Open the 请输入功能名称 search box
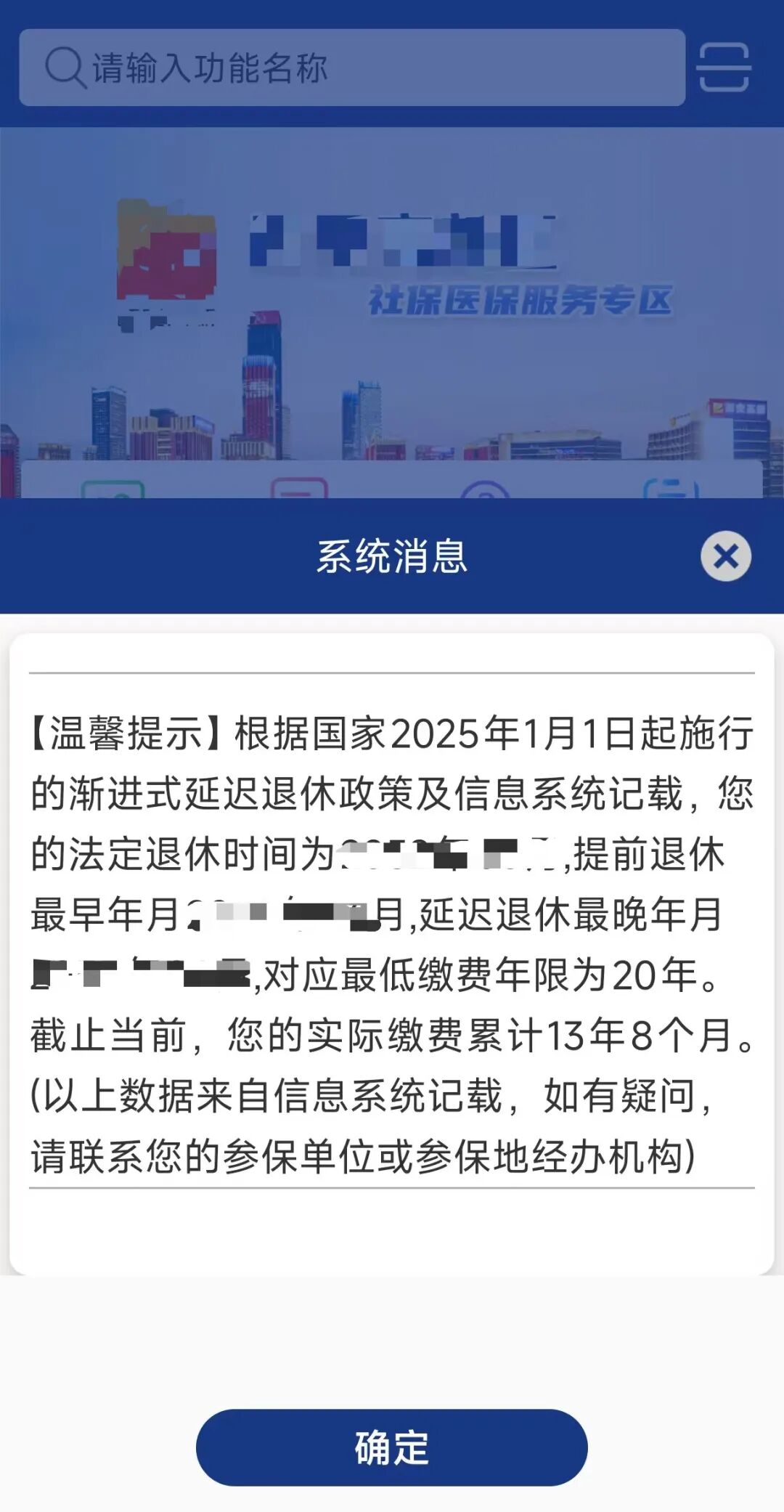The image size is (784, 1512). click(x=352, y=68)
